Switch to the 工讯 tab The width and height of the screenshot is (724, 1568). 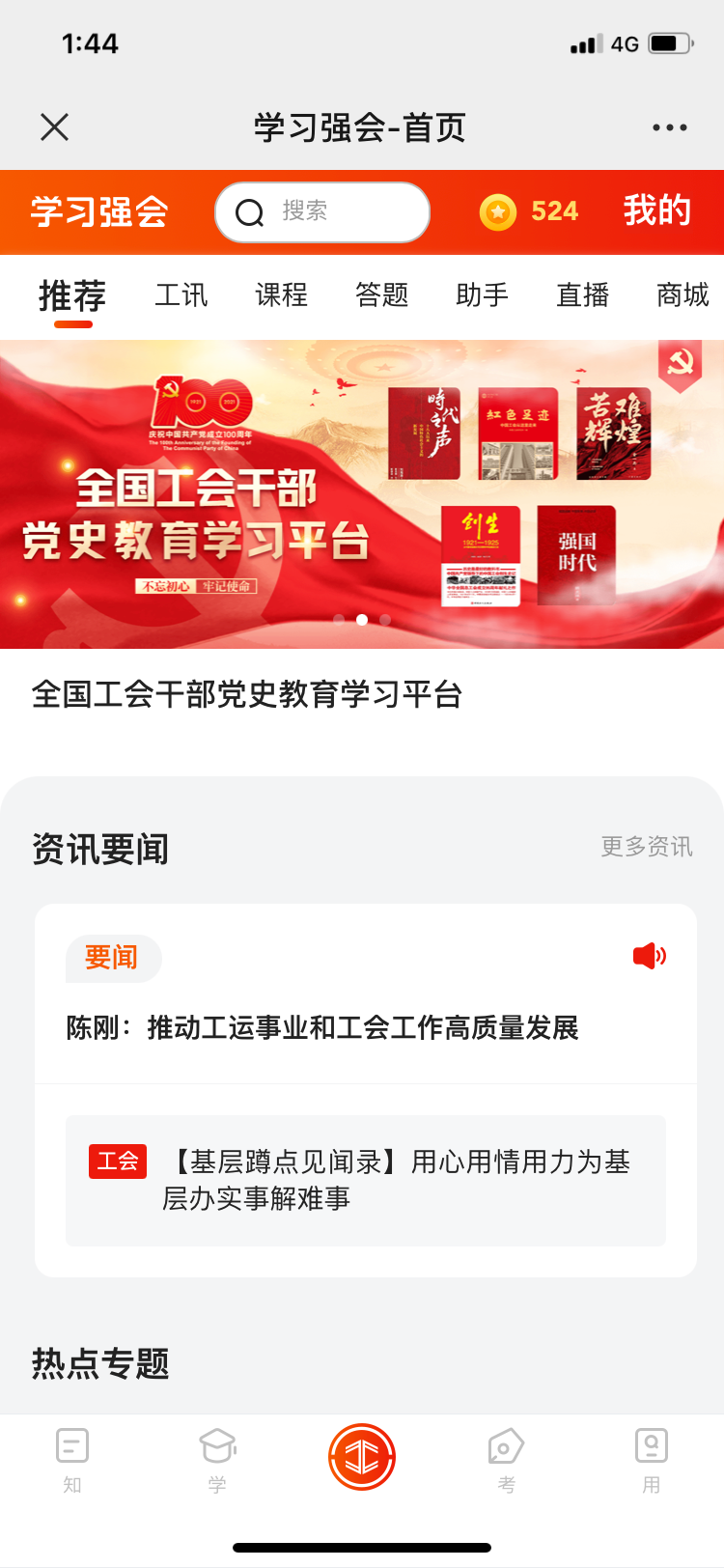pyautogui.click(x=181, y=294)
